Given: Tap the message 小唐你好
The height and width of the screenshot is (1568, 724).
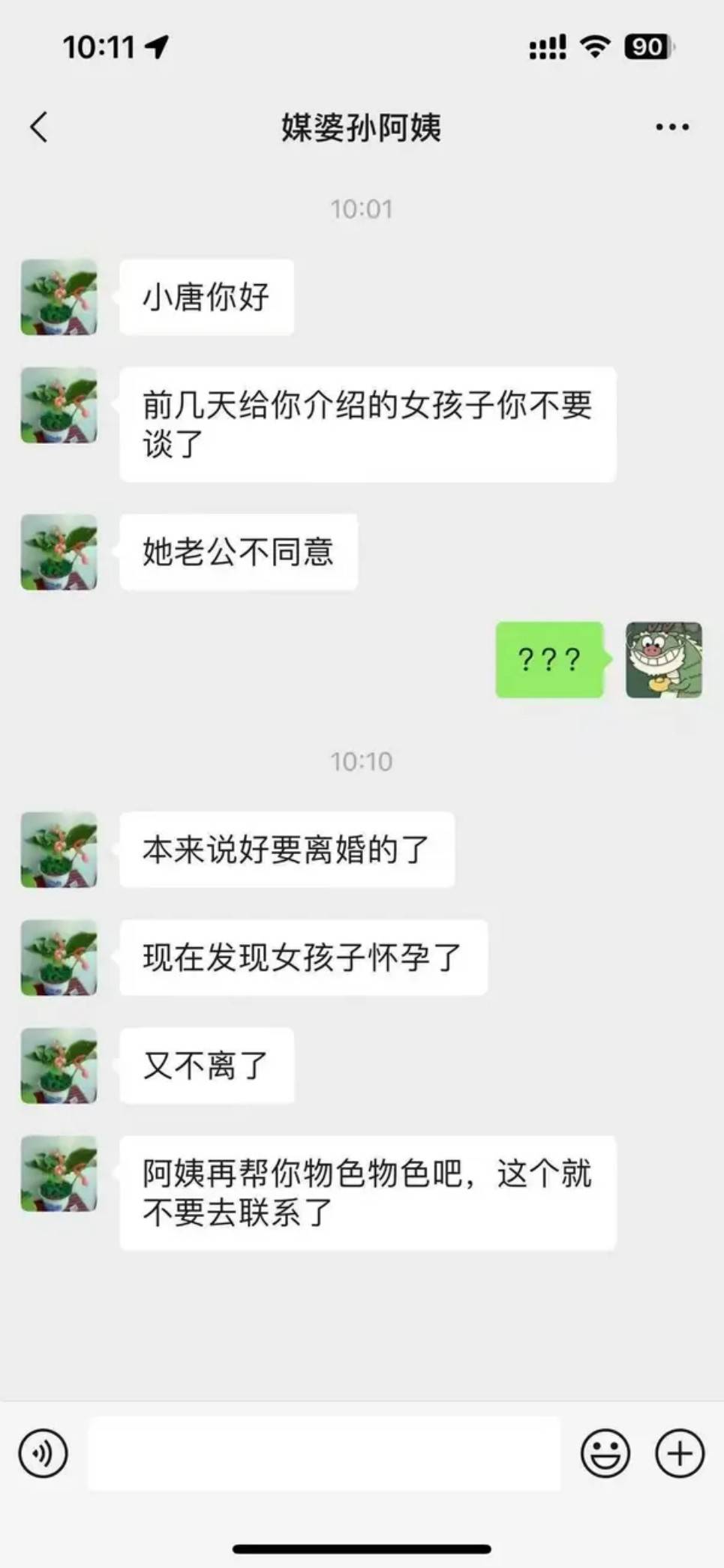Looking at the screenshot, I should (207, 296).
